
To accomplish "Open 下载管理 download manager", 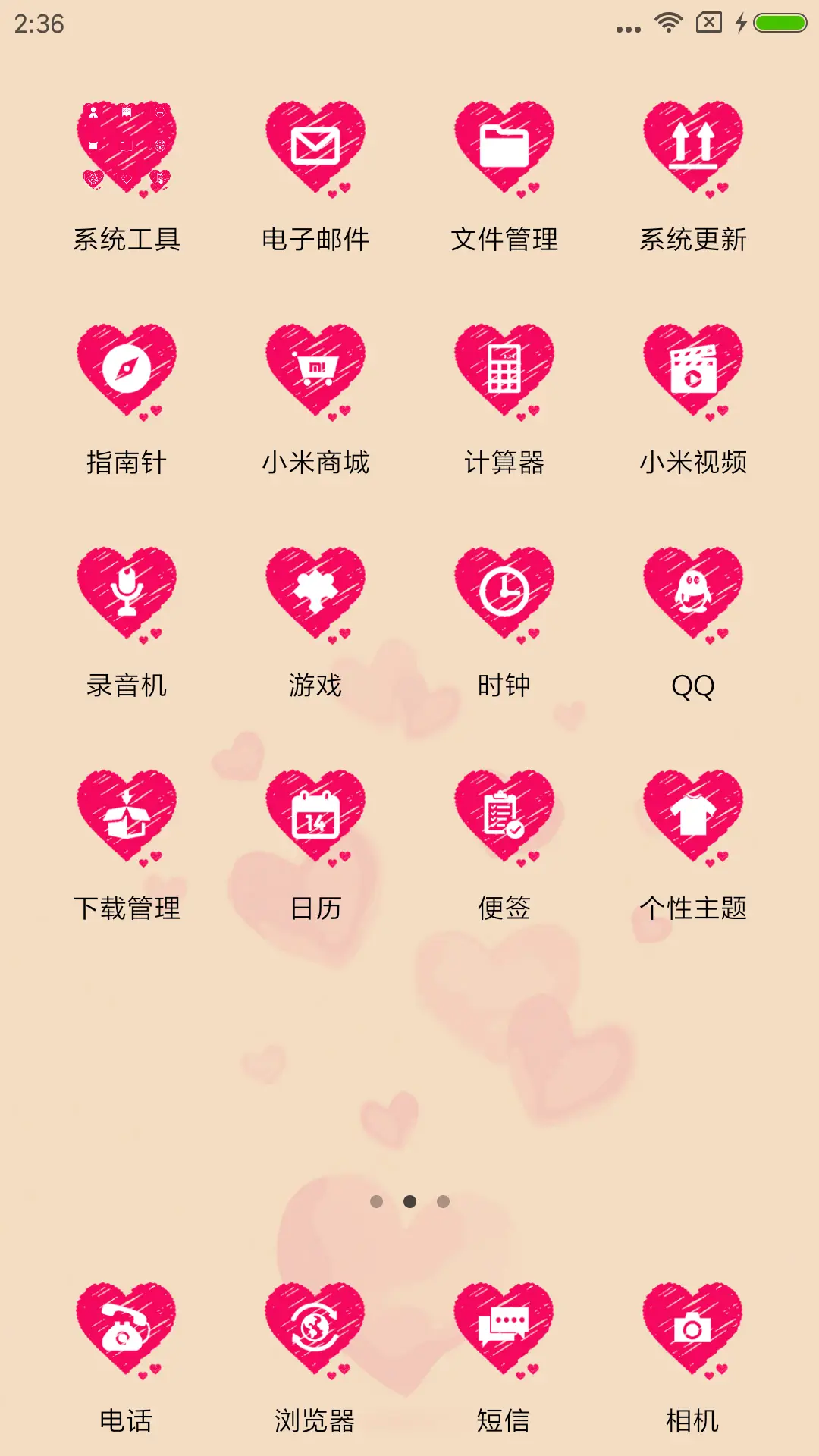I will pyautogui.click(x=127, y=817).
